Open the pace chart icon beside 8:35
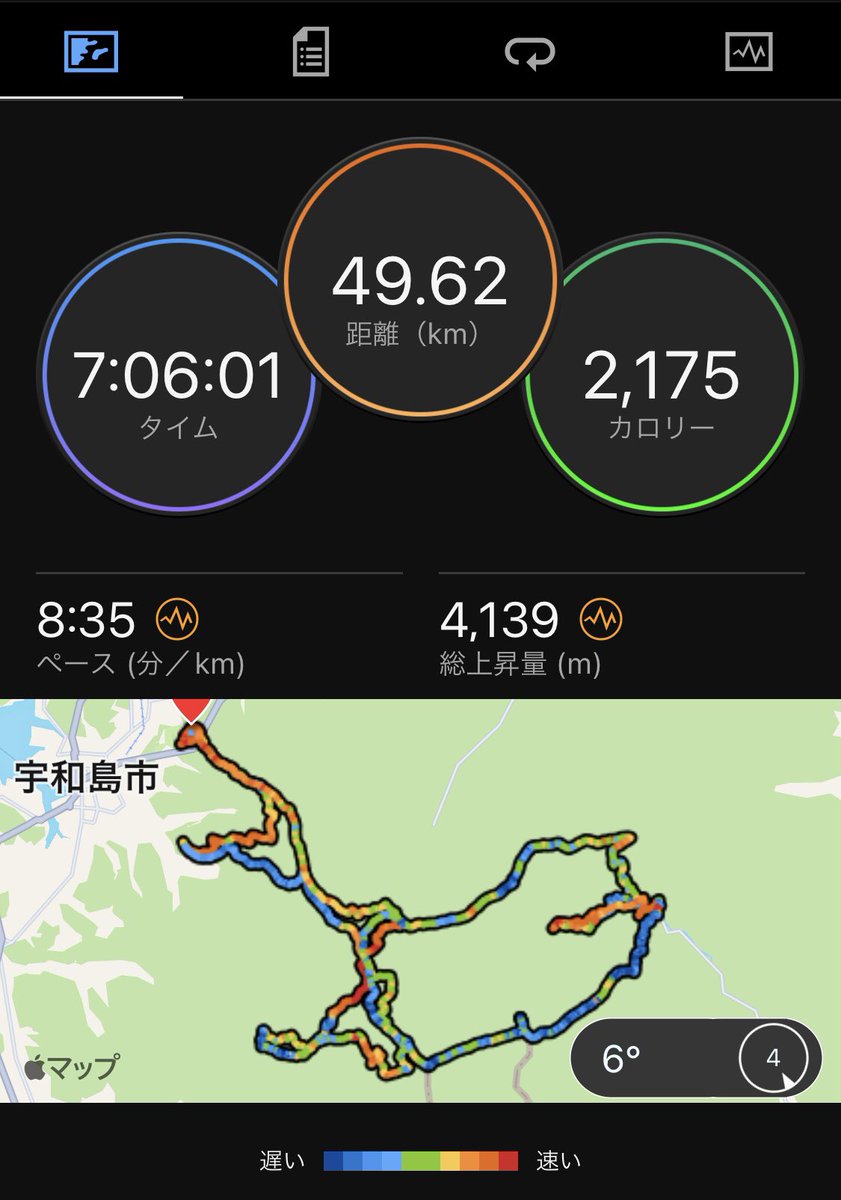 [177, 621]
